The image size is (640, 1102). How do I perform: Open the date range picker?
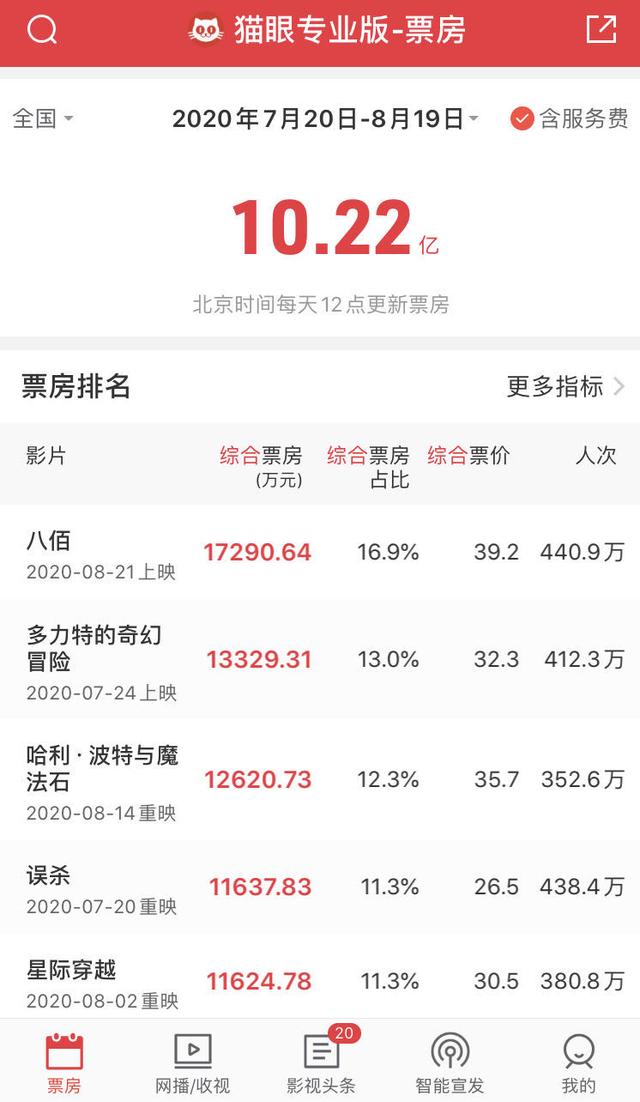point(325,120)
